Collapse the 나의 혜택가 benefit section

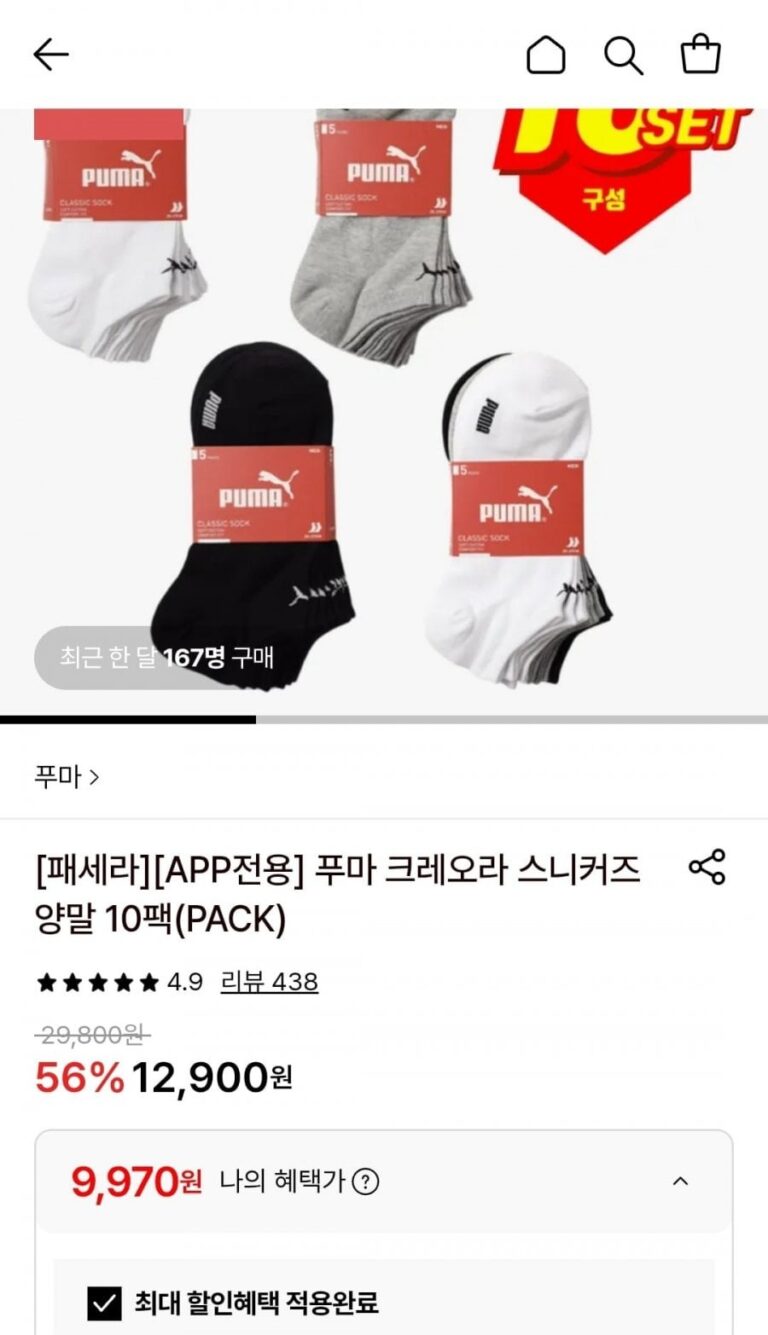point(680,1181)
